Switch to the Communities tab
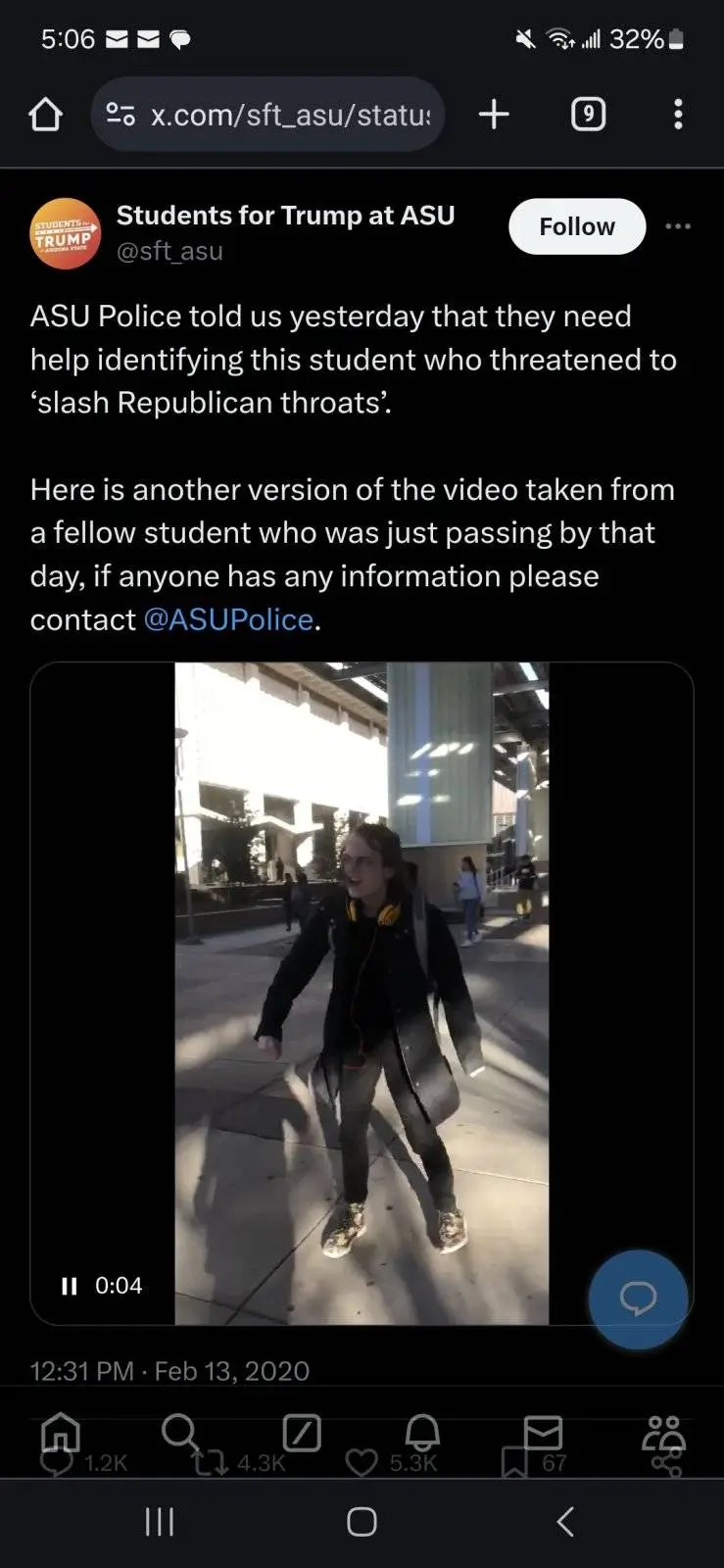This screenshot has width=724, height=1568. pyautogui.click(x=663, y=1433)
